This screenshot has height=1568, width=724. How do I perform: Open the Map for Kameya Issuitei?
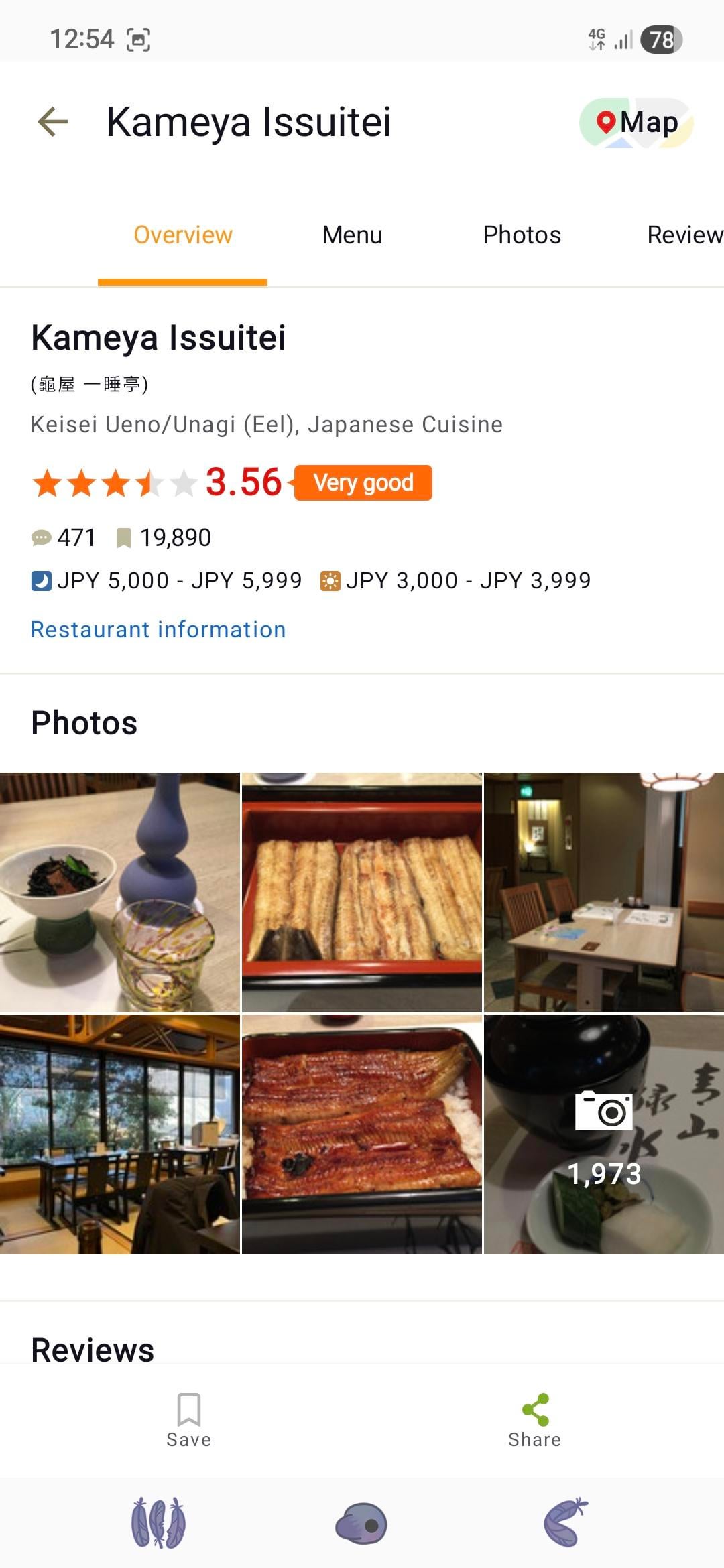click(636, 123)
